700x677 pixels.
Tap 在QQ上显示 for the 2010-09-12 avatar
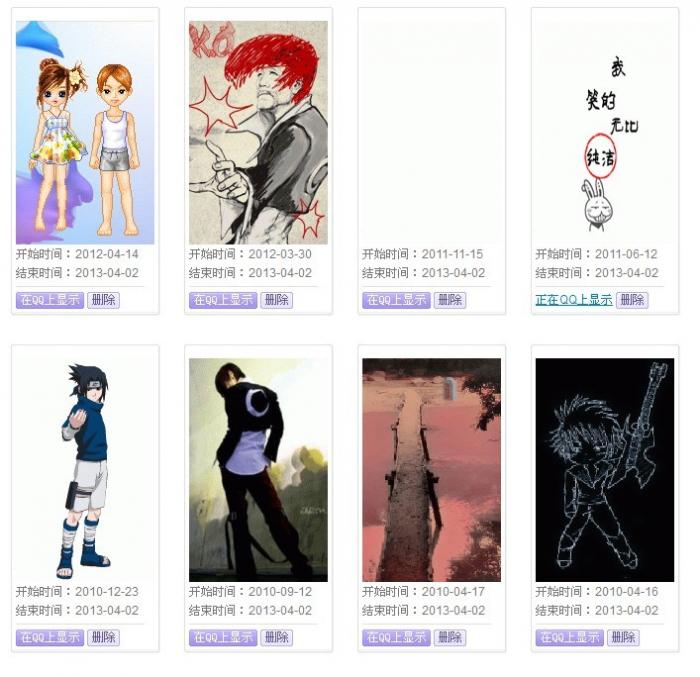pos(222,637)
